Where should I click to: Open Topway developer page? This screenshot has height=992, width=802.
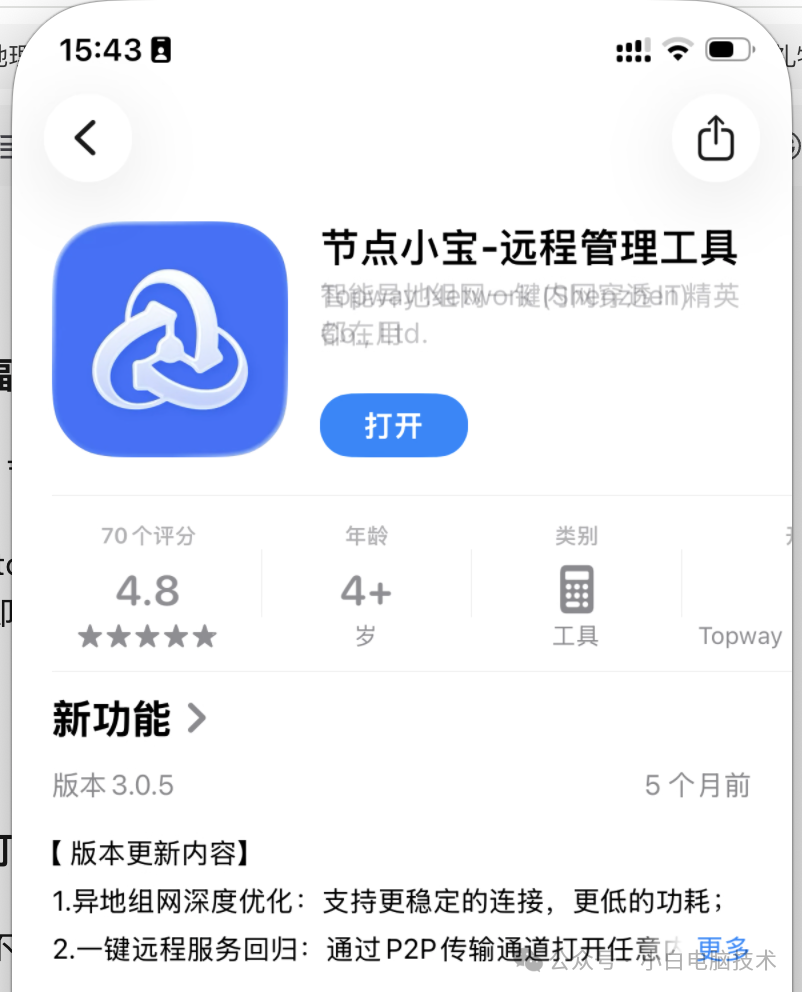[x=740, y=635]
